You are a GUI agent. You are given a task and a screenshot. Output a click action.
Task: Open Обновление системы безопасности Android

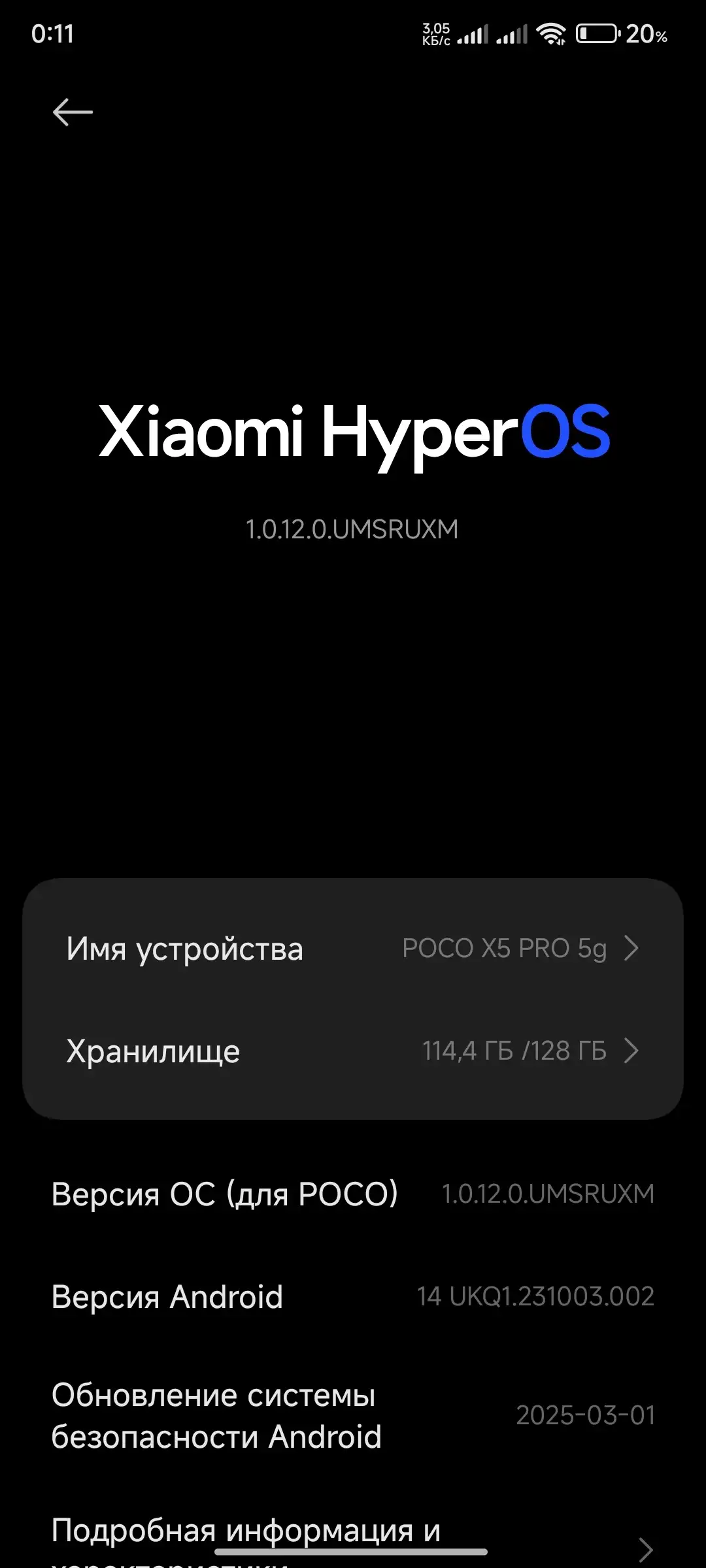click(x=353, y=1415)
